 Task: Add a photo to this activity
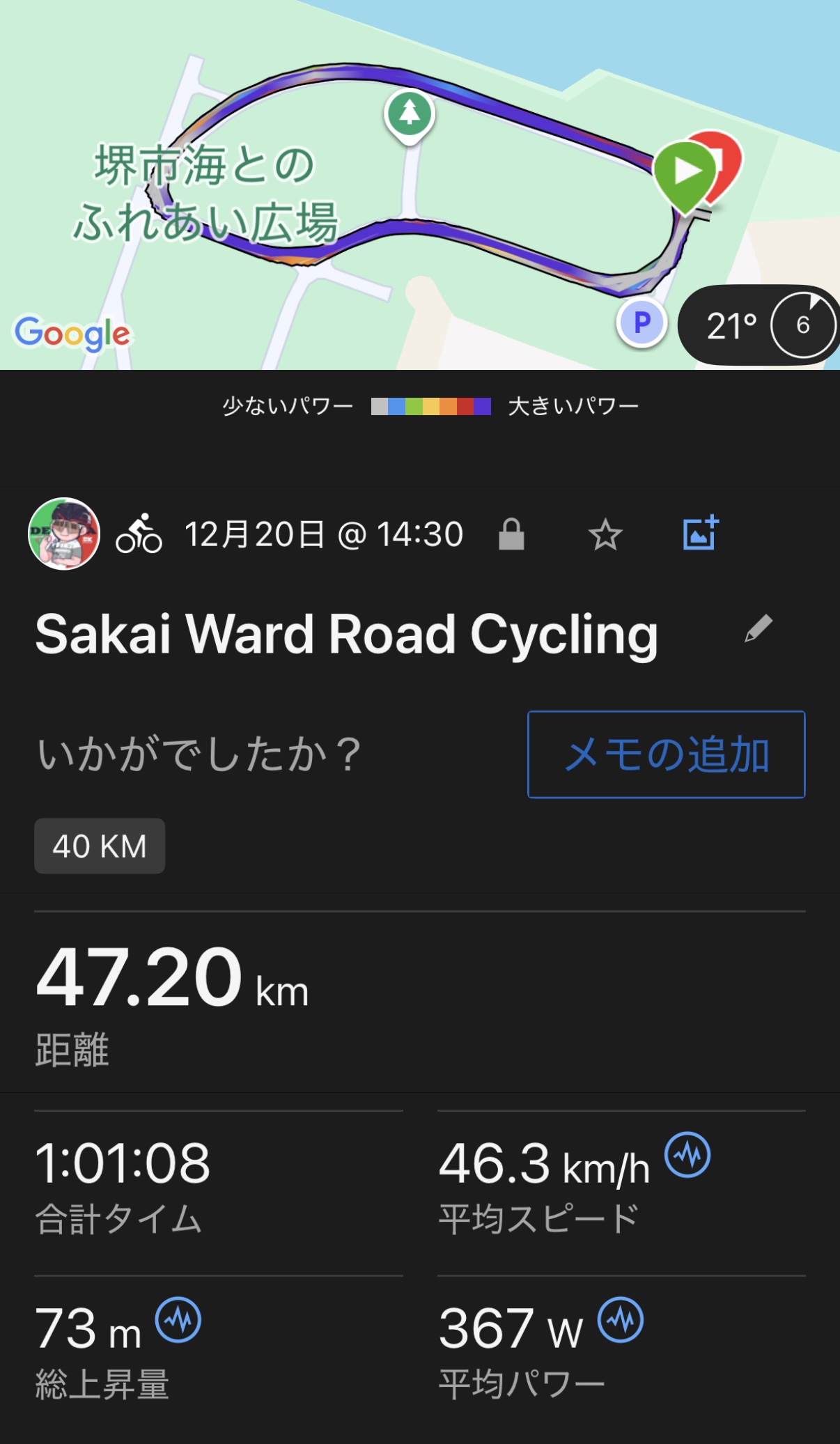click(x=700, y=534)
